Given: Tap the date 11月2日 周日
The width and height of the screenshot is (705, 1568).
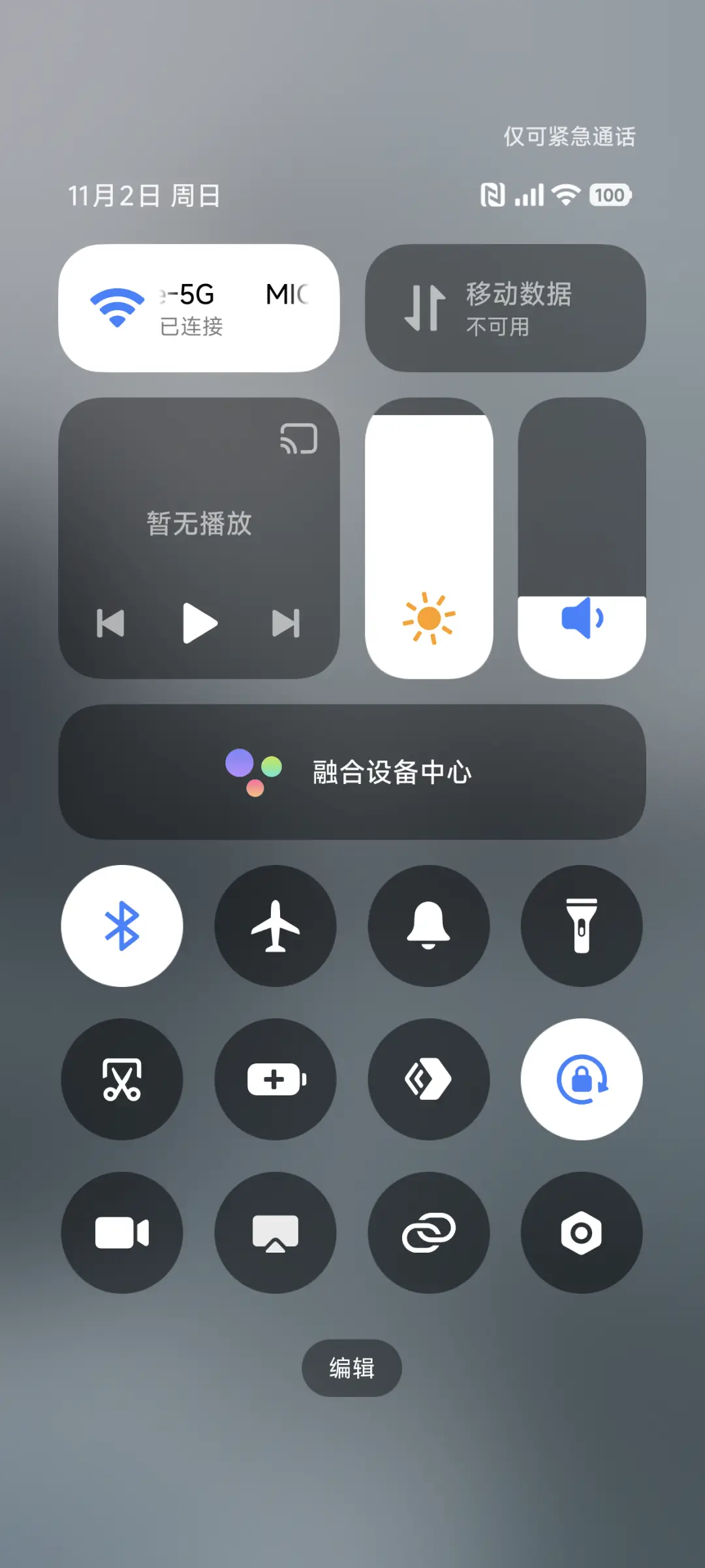Looking at the screenshot, I should click(145, 195).
